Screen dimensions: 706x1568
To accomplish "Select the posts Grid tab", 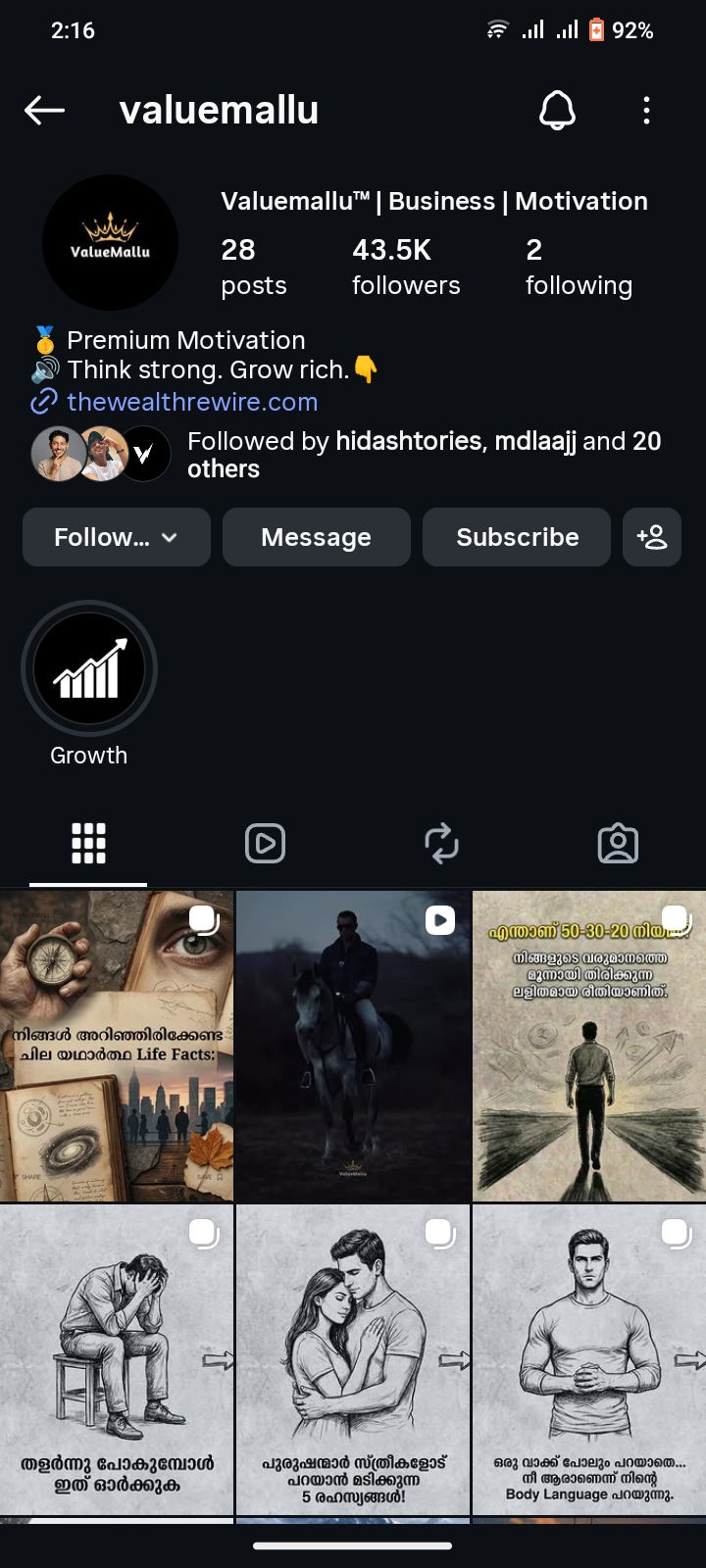I will pyautogui.click(x=88, y=843).
